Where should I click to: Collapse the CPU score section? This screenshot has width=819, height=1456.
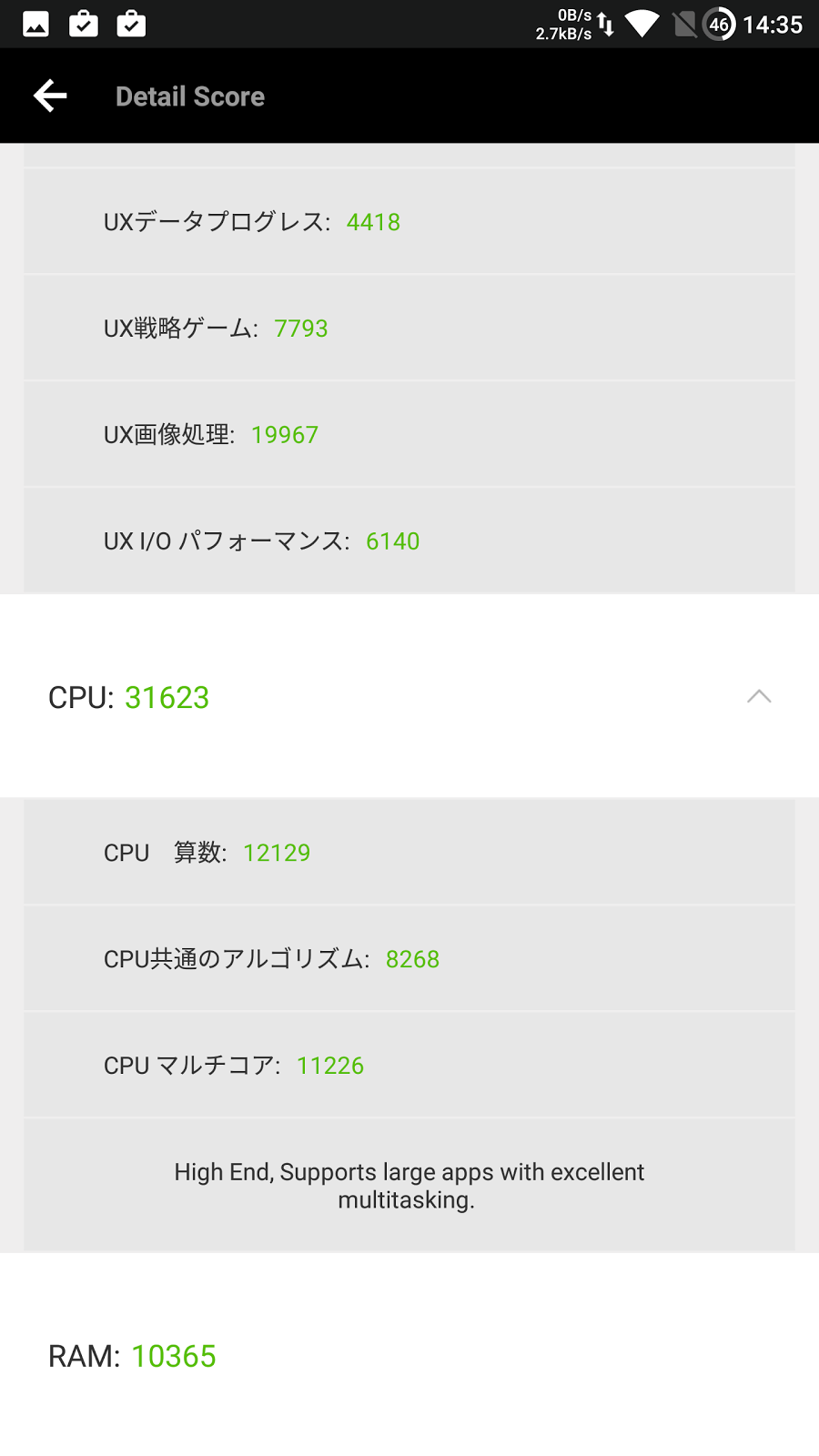[x=758, y=697]
